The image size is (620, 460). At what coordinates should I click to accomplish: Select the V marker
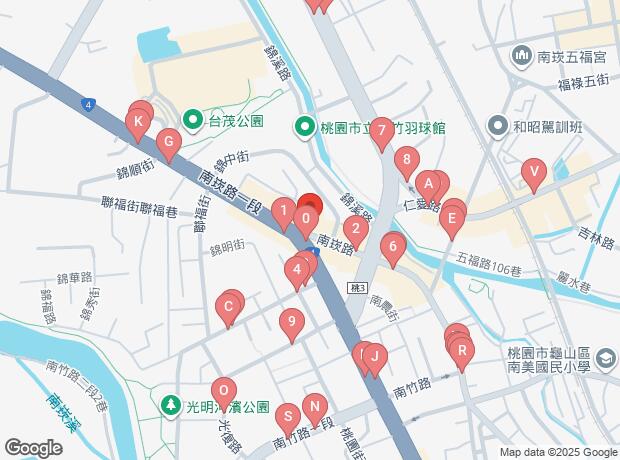pos(534,175)
